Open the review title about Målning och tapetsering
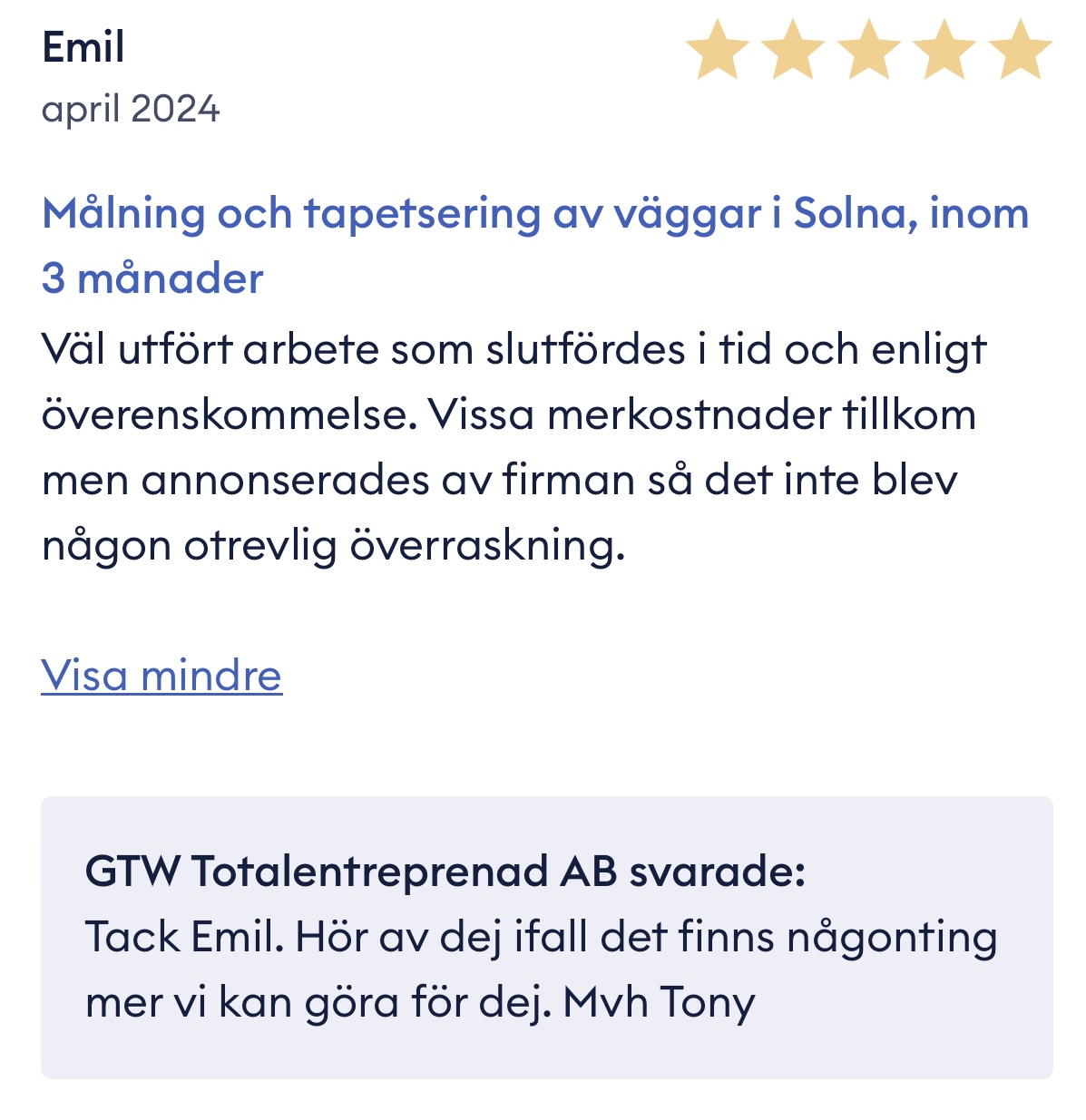This screenshot has height=1120, width=1086. tap(535, 215)
